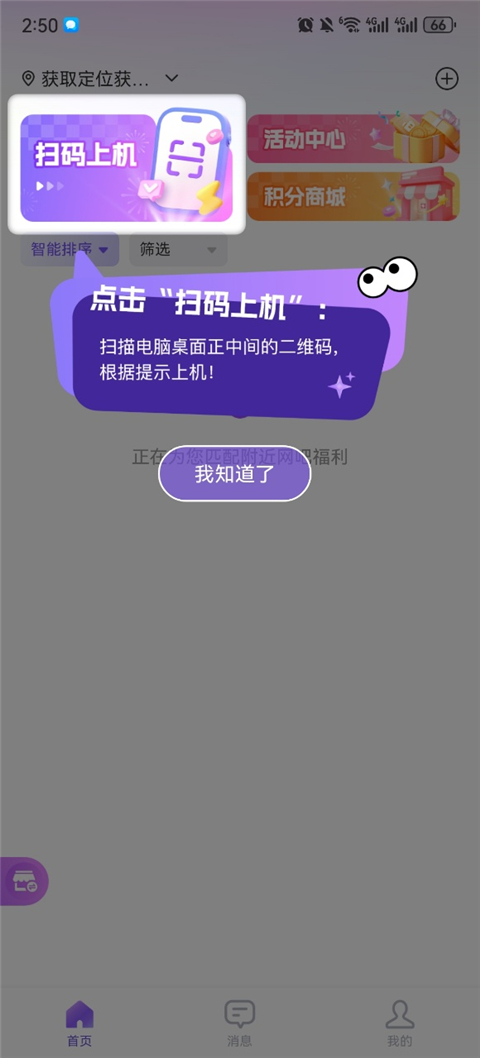
Task: Open the 筛选 filter dropdown
Action: tap(178, 250)
